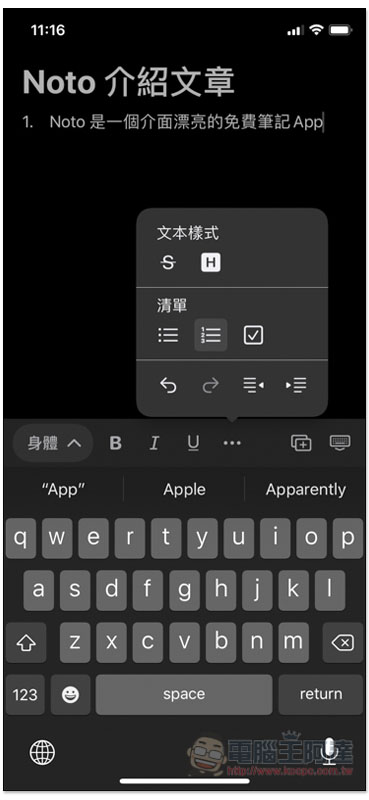Hit the backspace key
Viewport: 369px width, 800px height.
342,643
